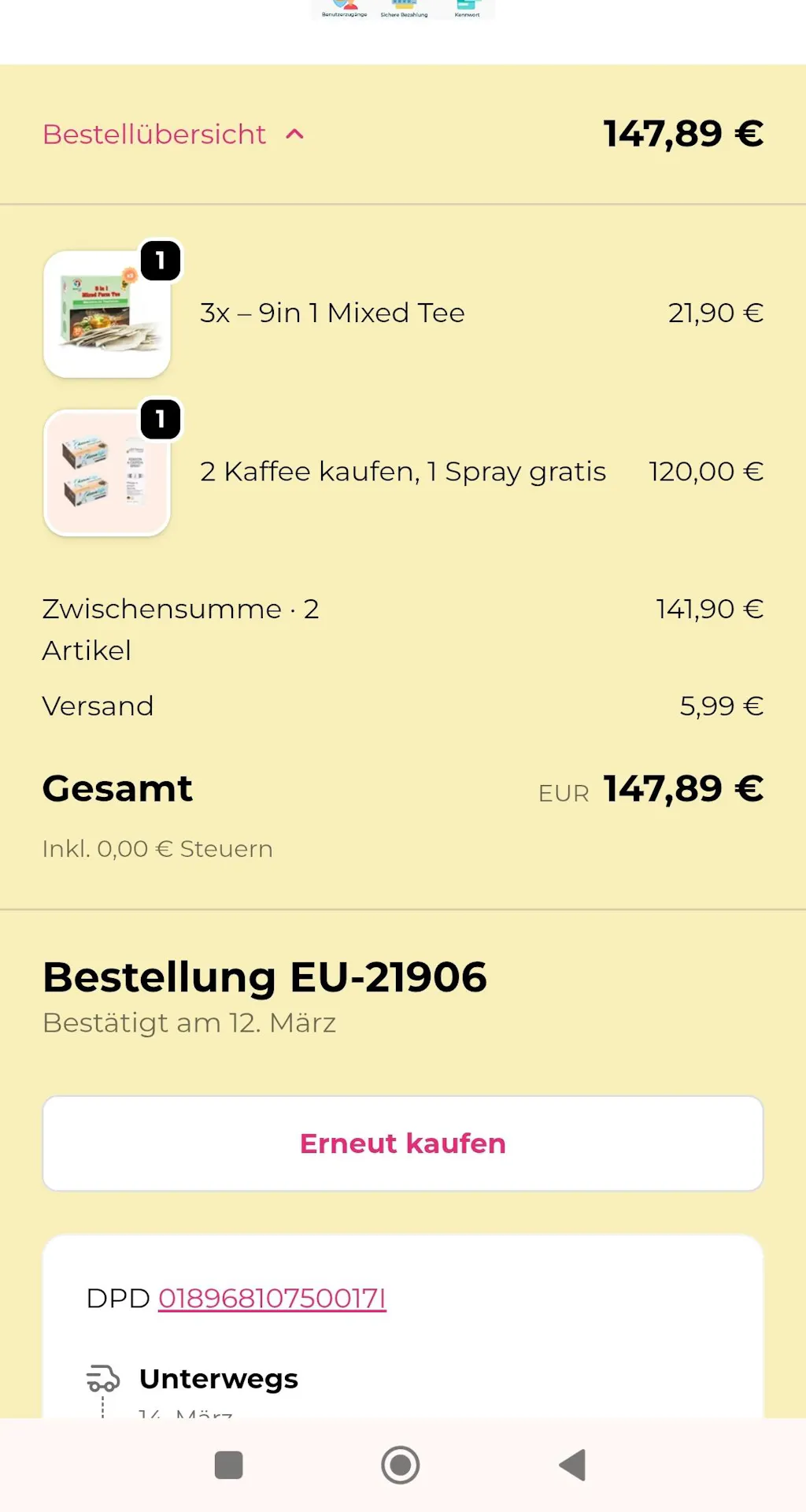
Task: Tap the Erneut kaufen button
Action: [x=402, y=1143]
